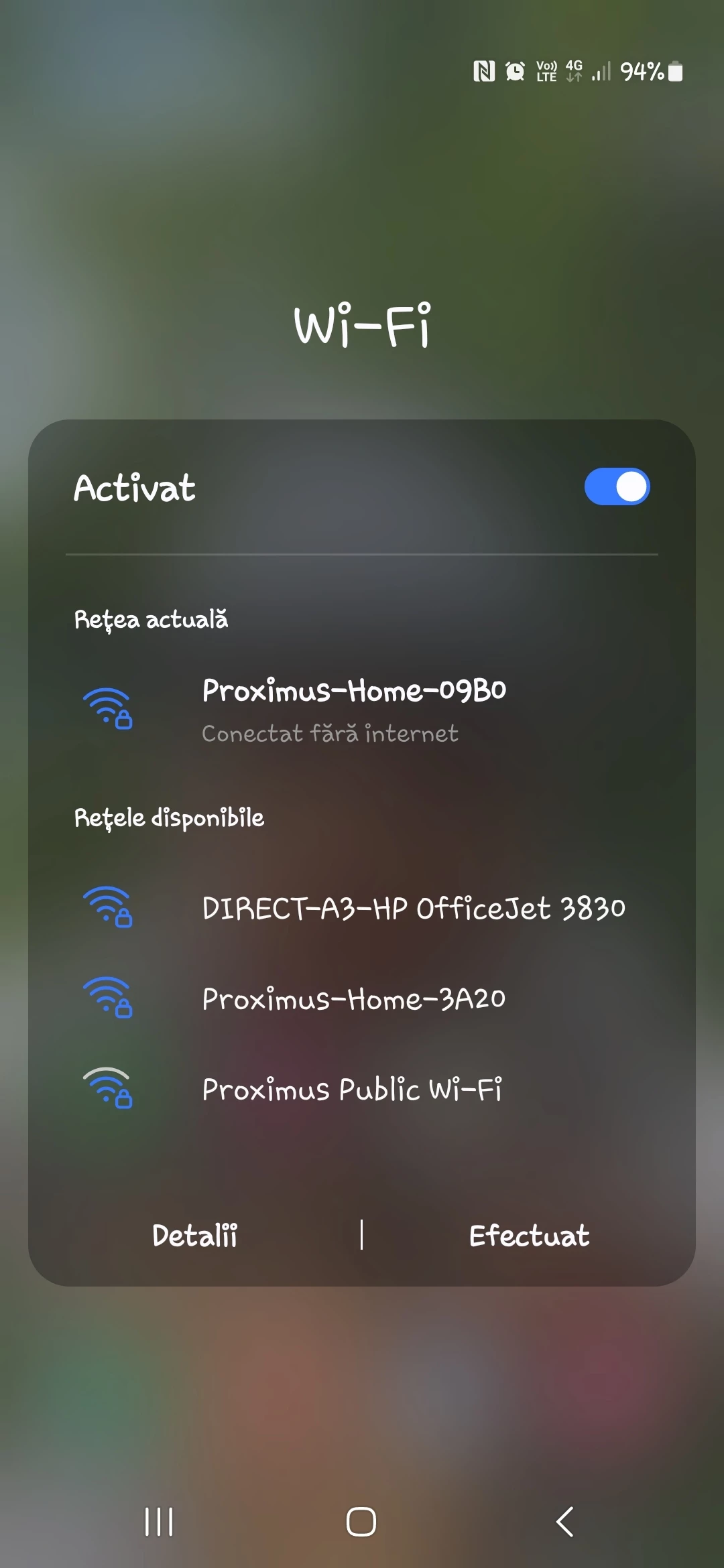Turn off the Wi-Fi switch

point(617,487)
